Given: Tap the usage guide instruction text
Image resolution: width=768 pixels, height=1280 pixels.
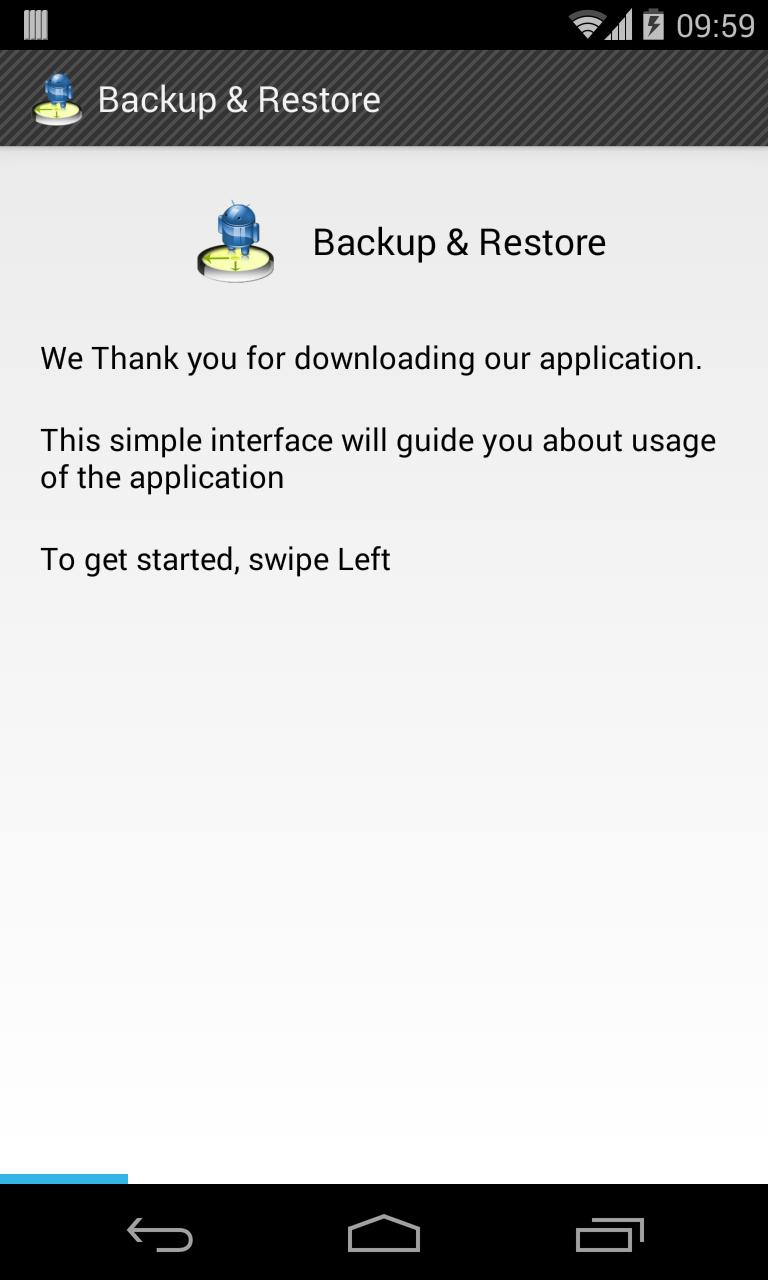Looking at the screenshot, I should [x=377, y=458].
